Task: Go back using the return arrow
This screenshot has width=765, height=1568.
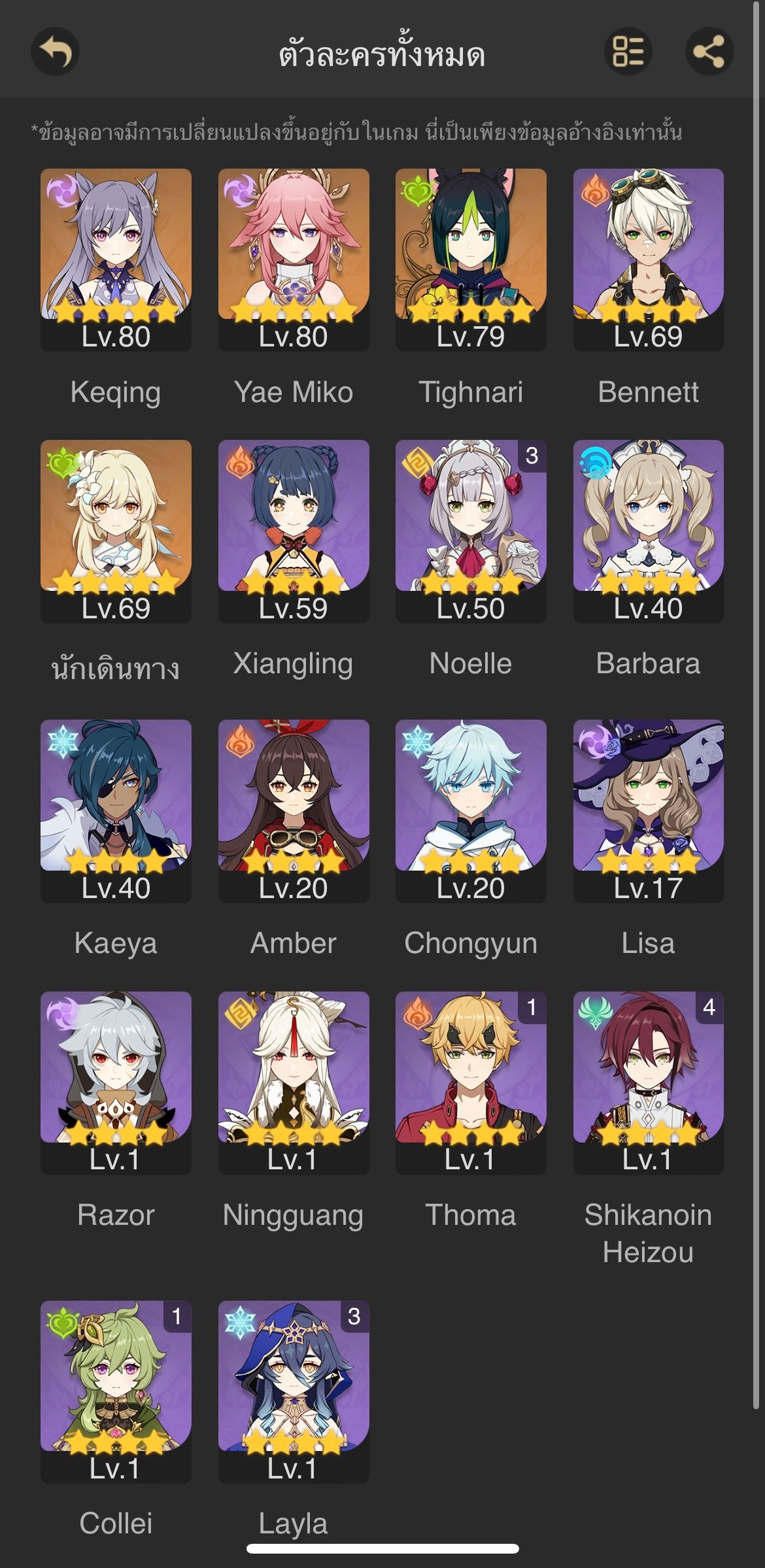Action: pyautogui.click(x=55, y=52)
